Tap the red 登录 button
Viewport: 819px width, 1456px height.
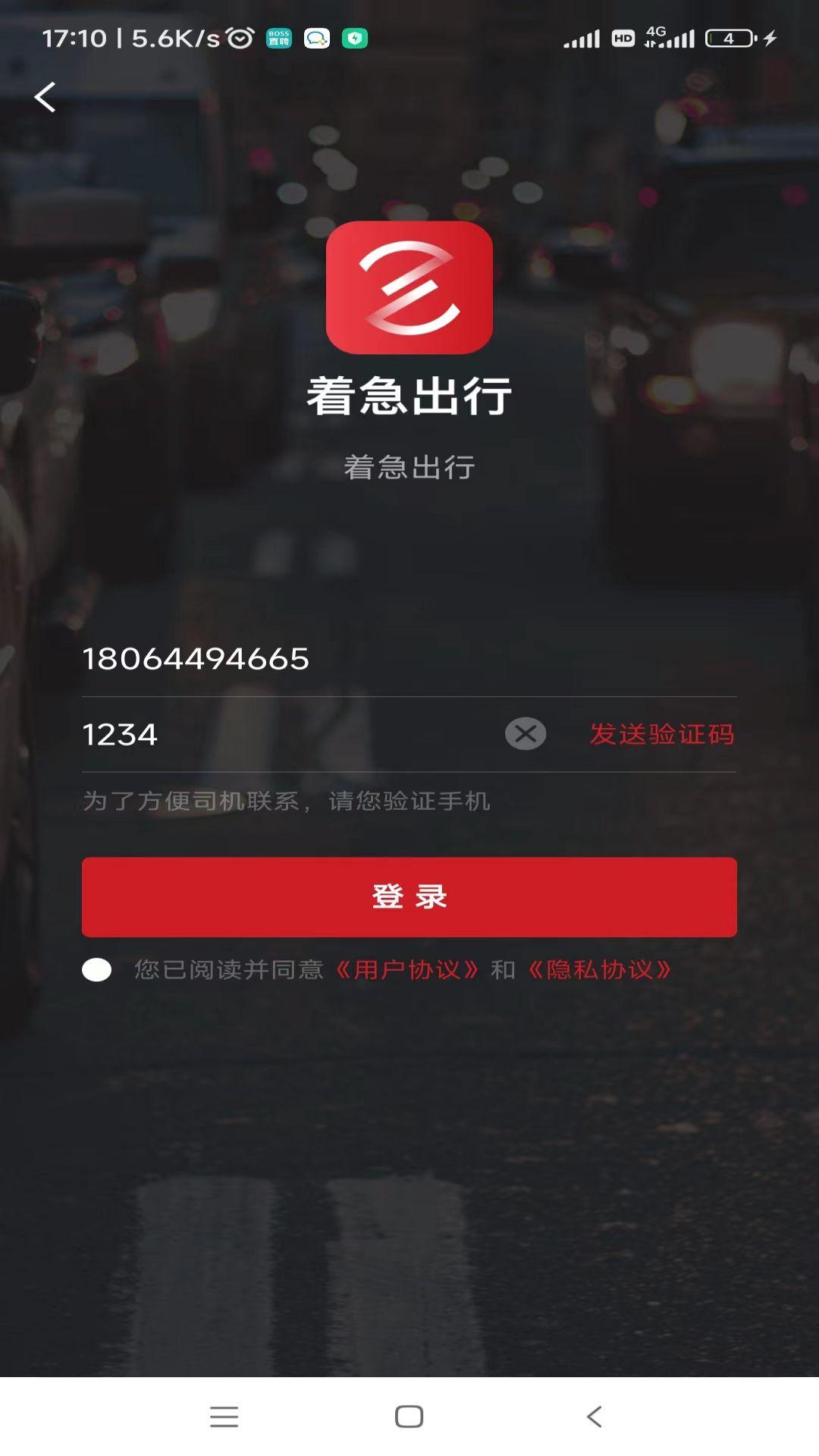click(x=409, y=897)
